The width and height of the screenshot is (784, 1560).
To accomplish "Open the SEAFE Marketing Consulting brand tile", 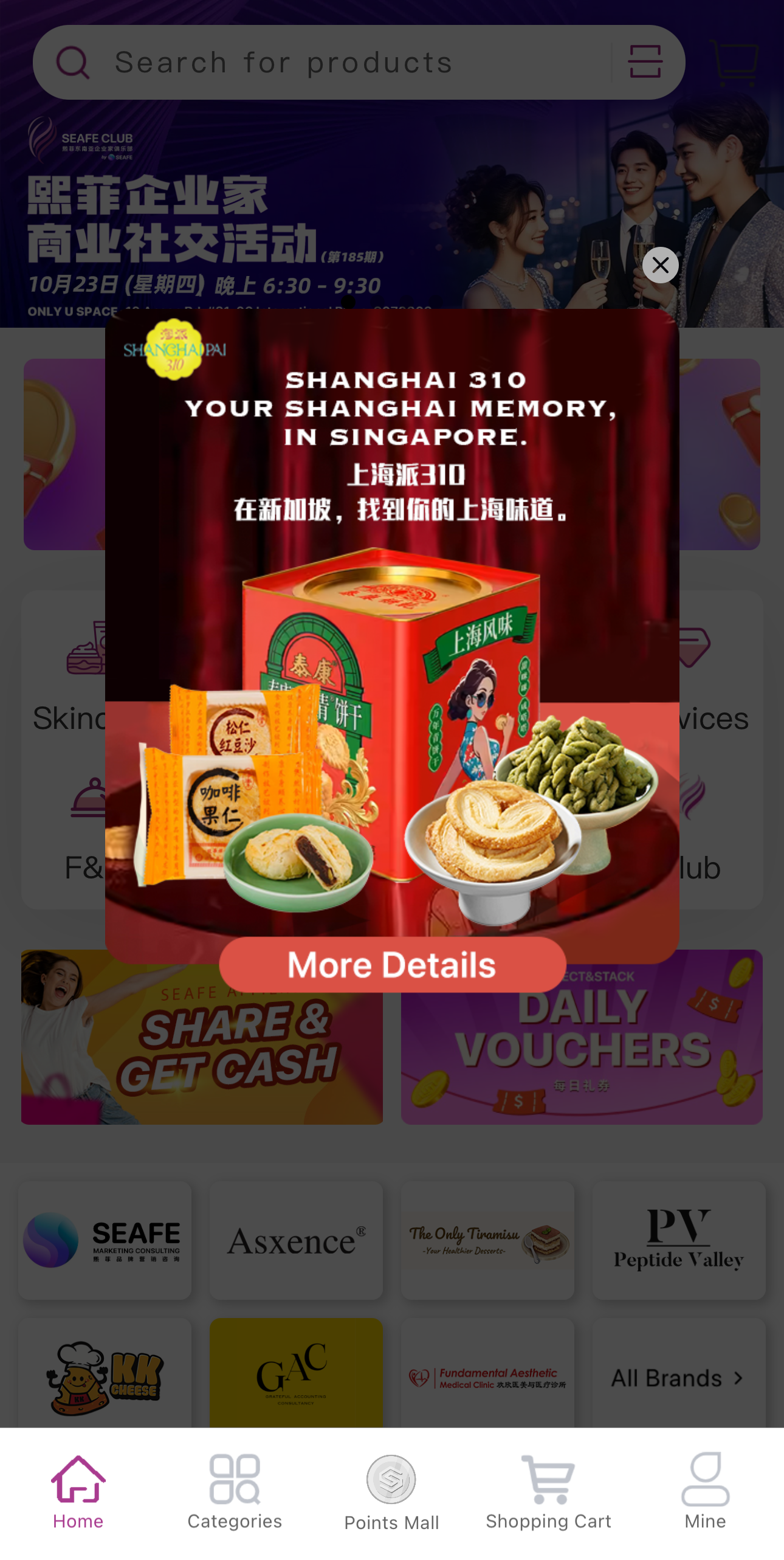I will tap(105, 1240).
